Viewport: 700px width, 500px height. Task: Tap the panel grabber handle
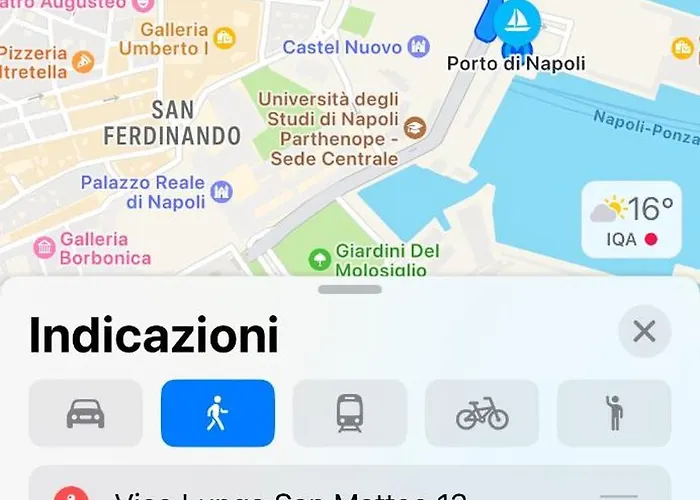pyautogui.click(x=350, y=290)
